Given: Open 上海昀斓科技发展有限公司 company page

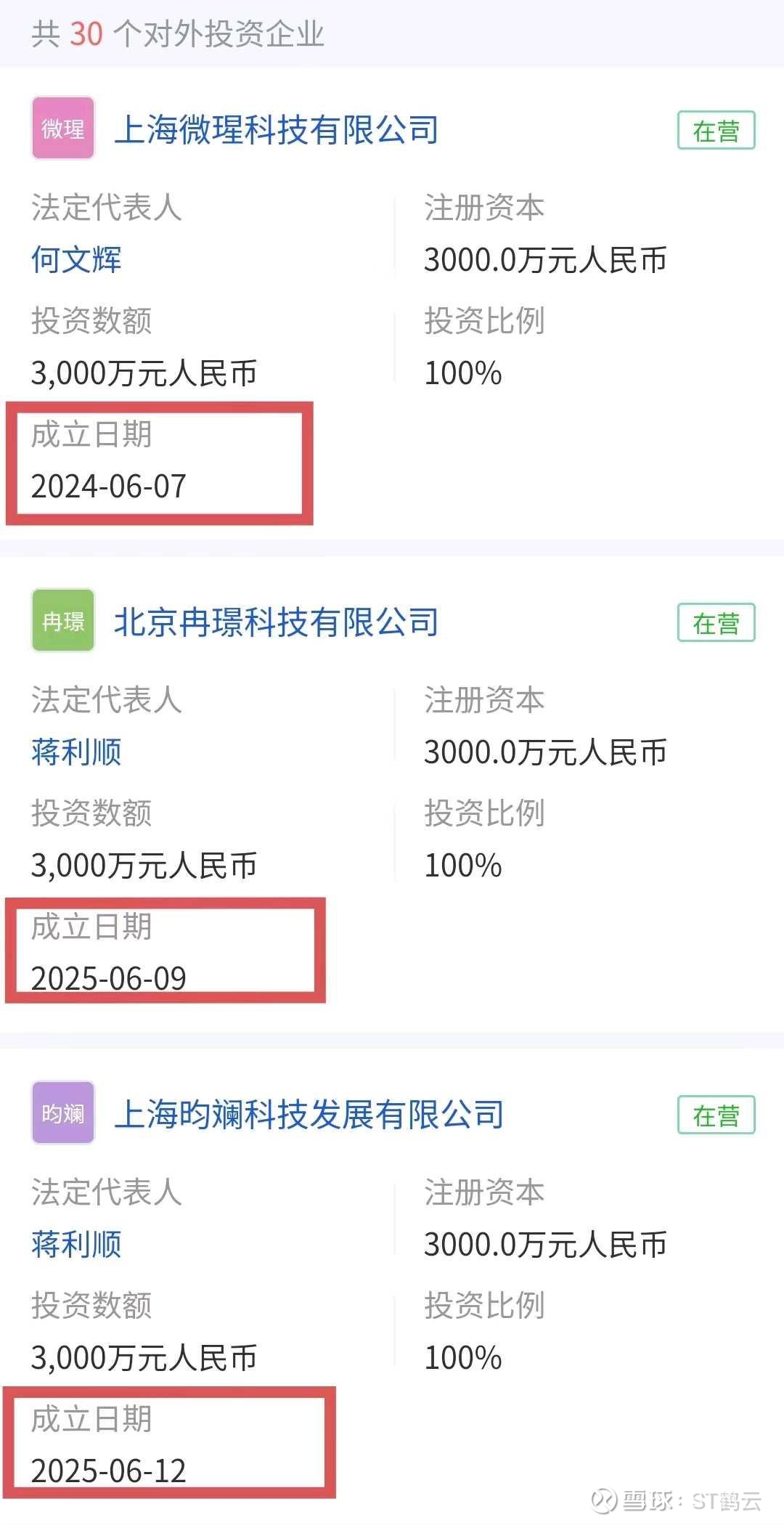Looking at the screenshot, I should coord(309,1115).
